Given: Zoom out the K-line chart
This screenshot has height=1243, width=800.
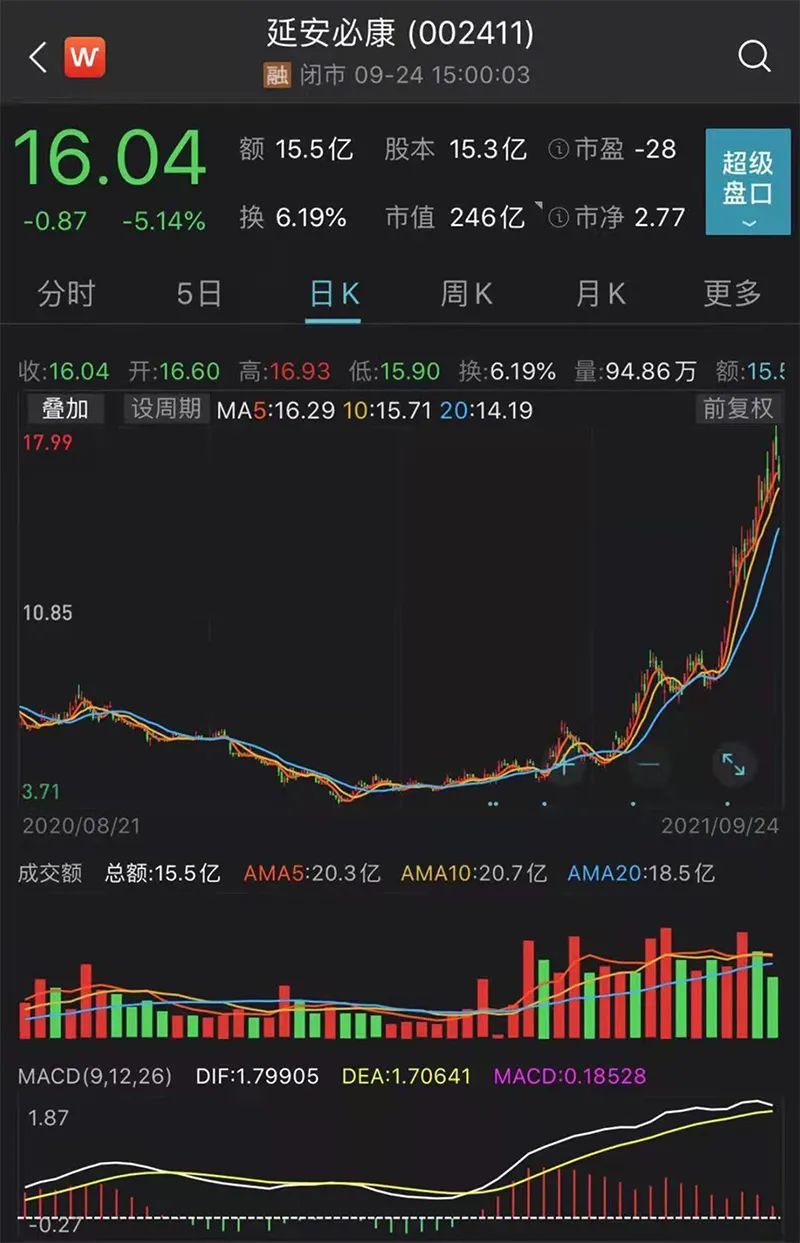Looking at the screenshot, I should coord(649,765).
